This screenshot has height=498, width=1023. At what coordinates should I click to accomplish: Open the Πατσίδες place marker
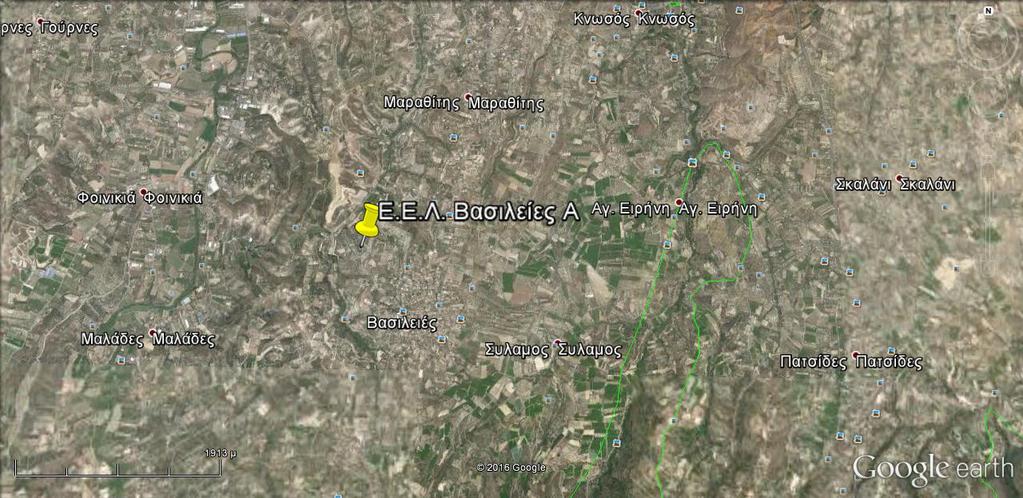click(856, 355)
